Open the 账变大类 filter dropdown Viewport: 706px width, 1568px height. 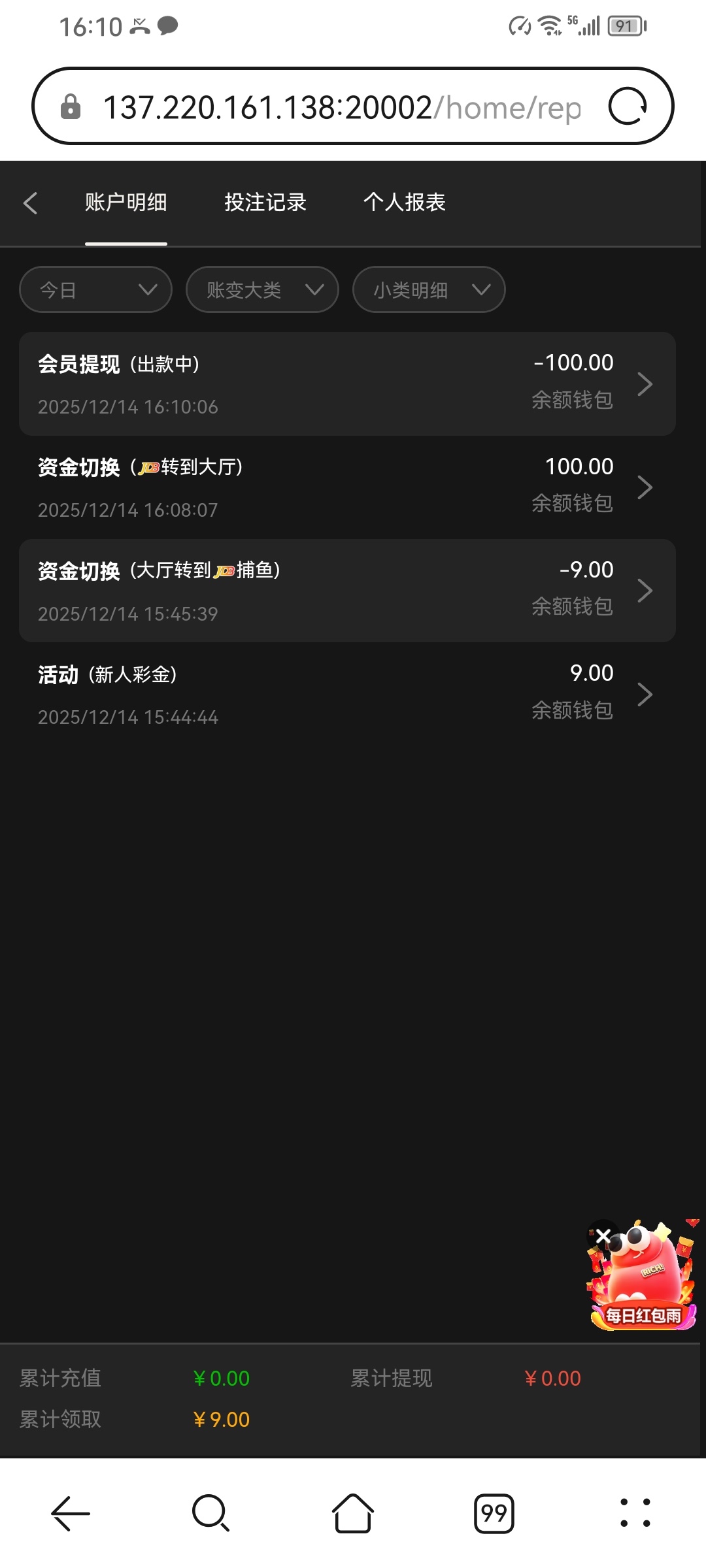point(262,289)
